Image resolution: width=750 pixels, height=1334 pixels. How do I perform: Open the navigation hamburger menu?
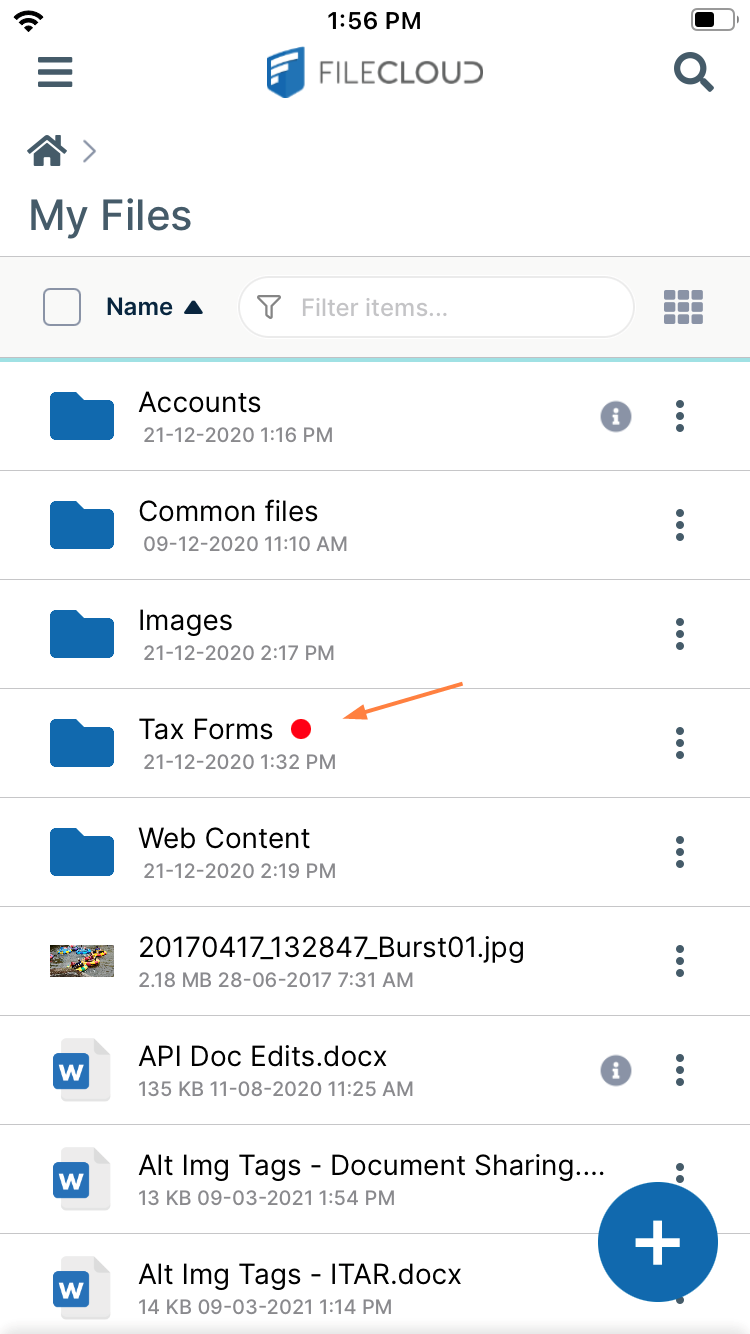[x=55, y=72]
